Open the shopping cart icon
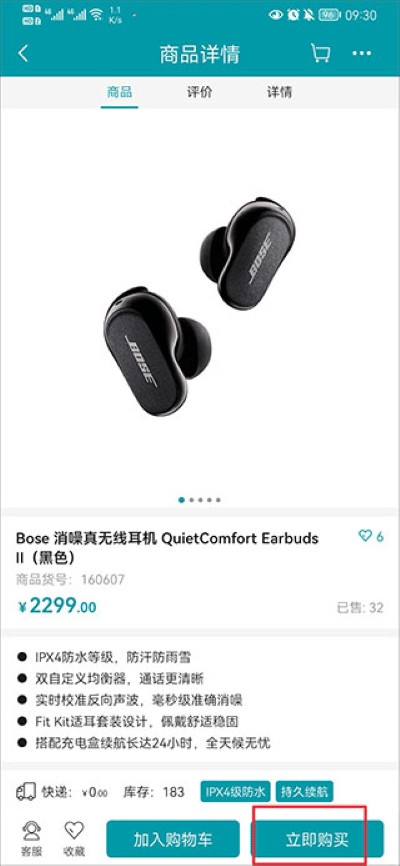The height and width of the screenshot is (866, 400). coord(320,53)
